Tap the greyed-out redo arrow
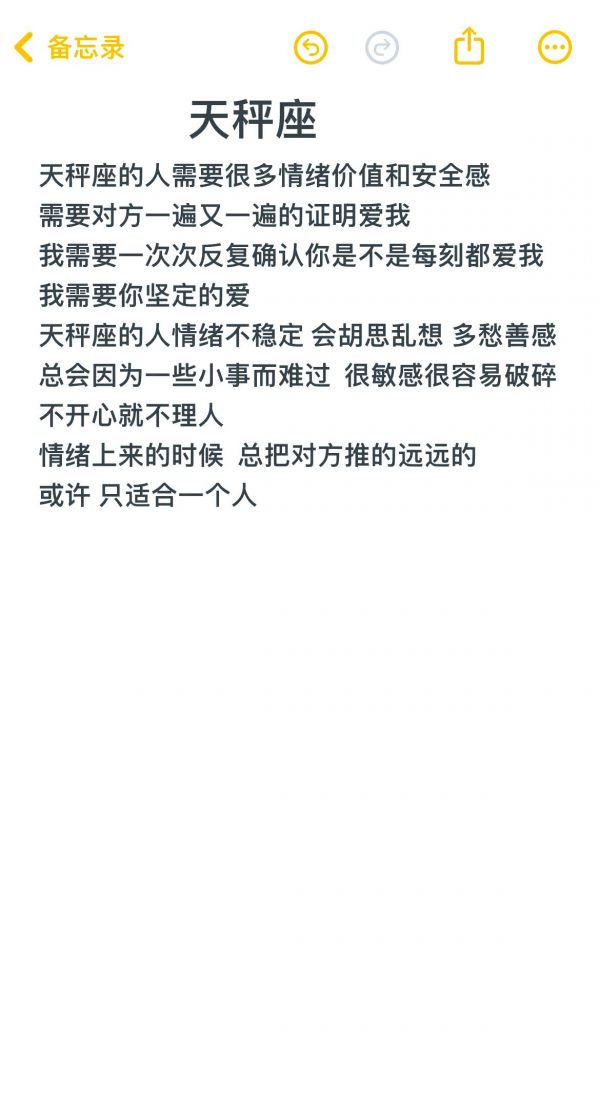The height and width of the screenshot is (1111, 600). tap(383, 48)
